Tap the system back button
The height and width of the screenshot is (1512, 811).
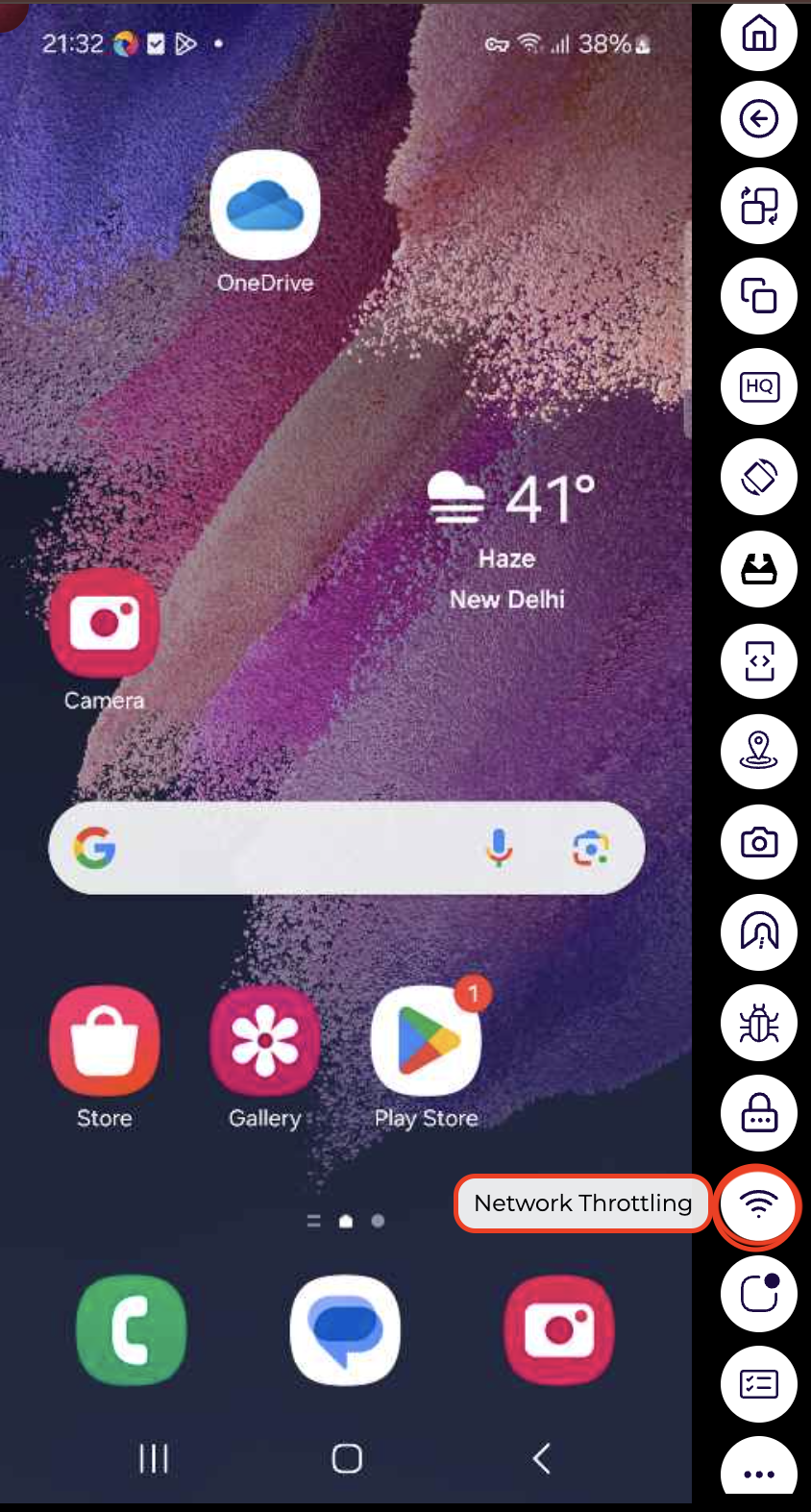[x=542, y=1458]
